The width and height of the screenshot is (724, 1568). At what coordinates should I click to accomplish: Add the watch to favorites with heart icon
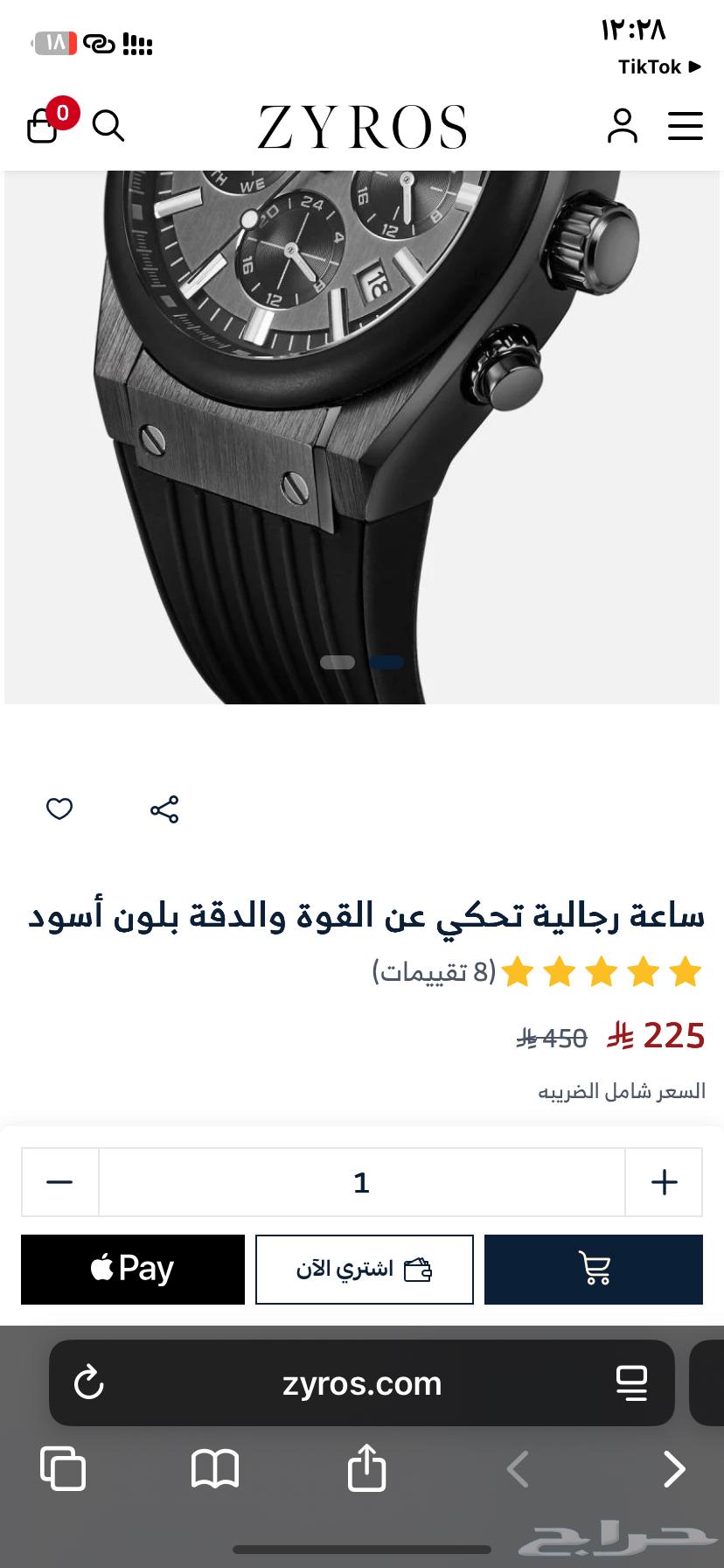(59, 809)
